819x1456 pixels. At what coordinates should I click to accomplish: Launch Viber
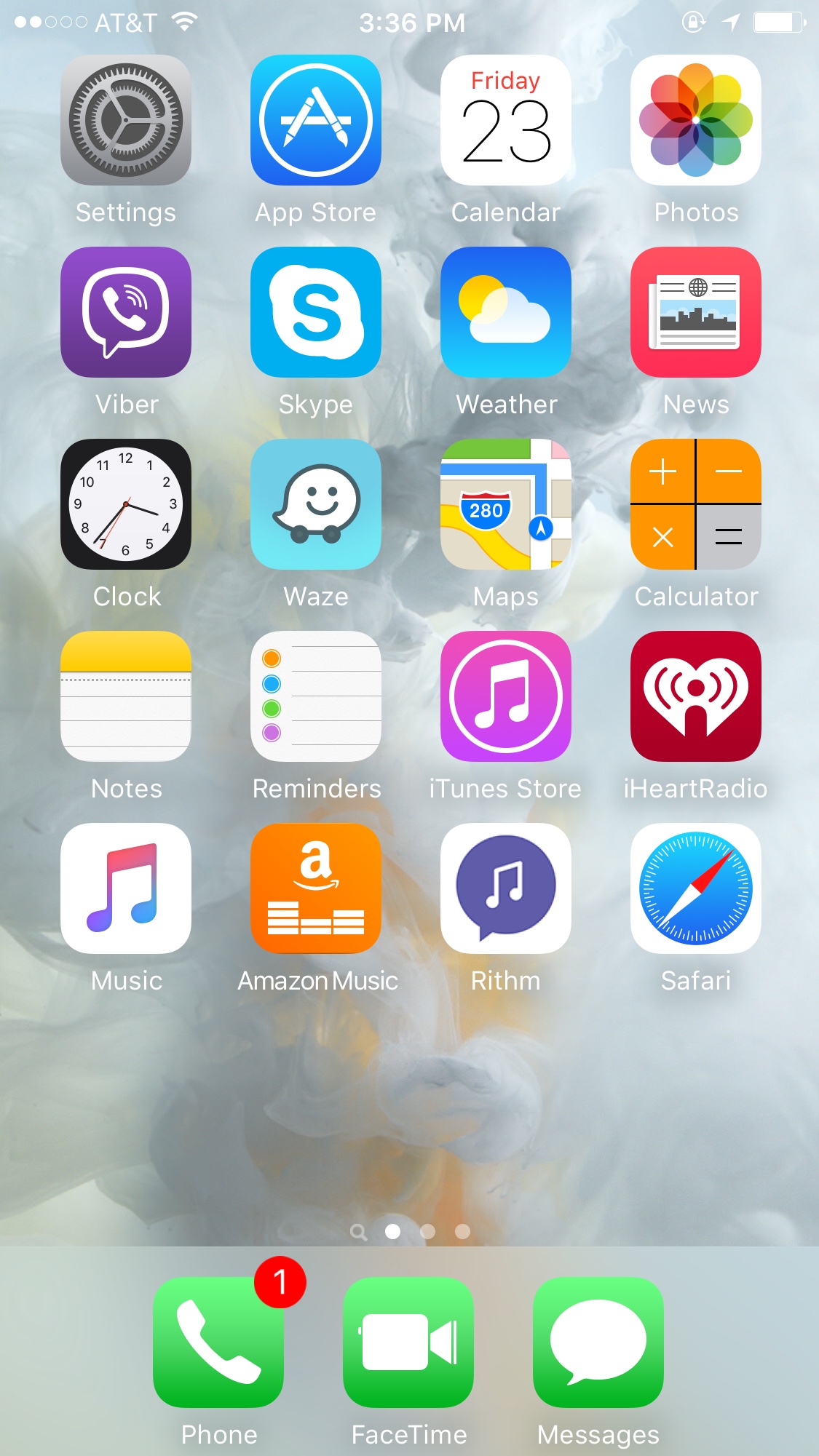pos(126,312)
